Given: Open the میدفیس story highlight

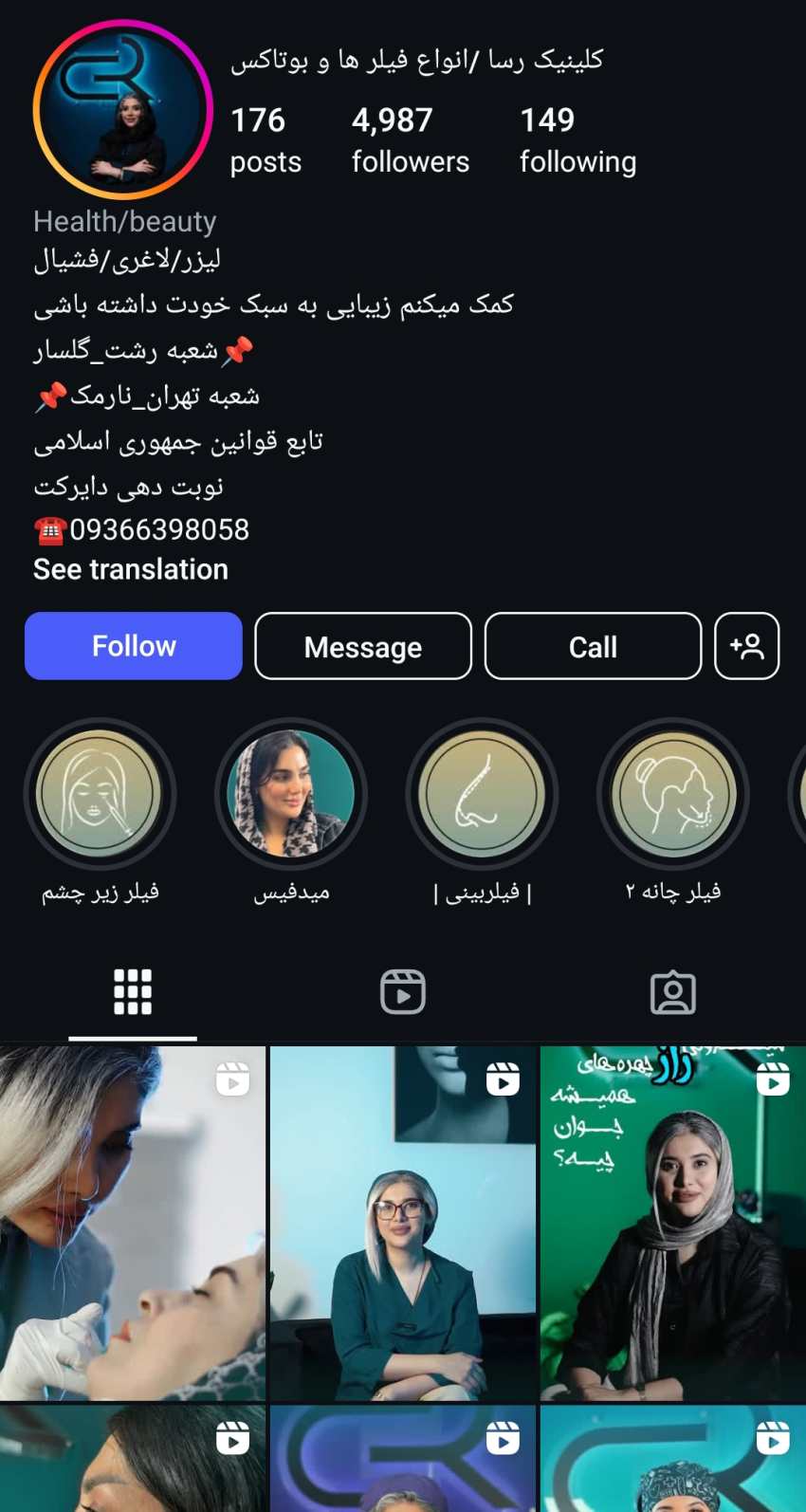Looking at the screenshot, I should (x=291, y=794).
